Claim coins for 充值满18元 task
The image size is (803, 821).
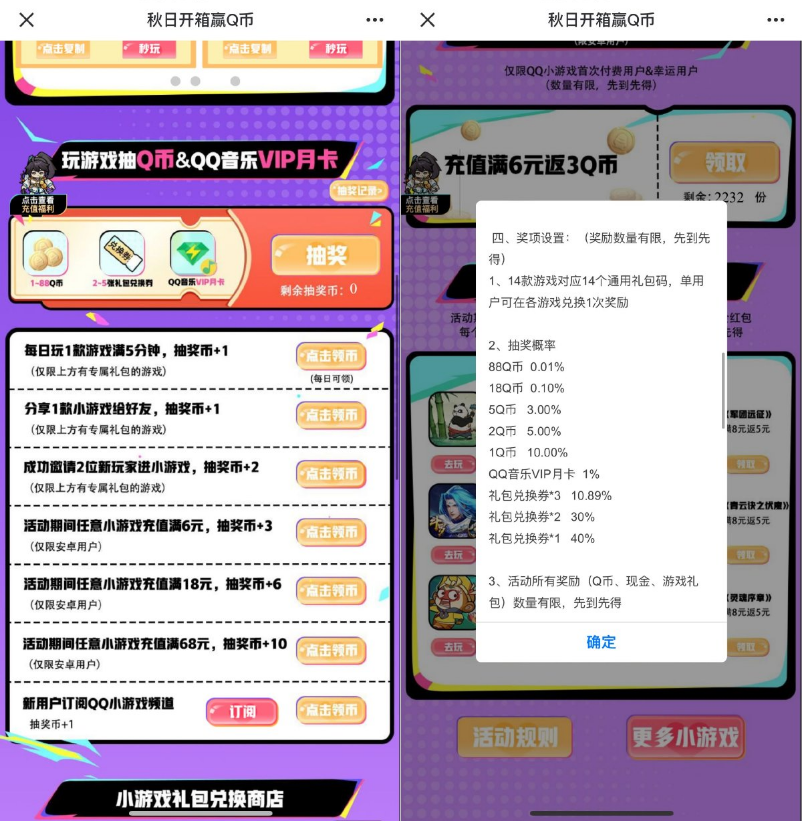[x=331, y=591]
